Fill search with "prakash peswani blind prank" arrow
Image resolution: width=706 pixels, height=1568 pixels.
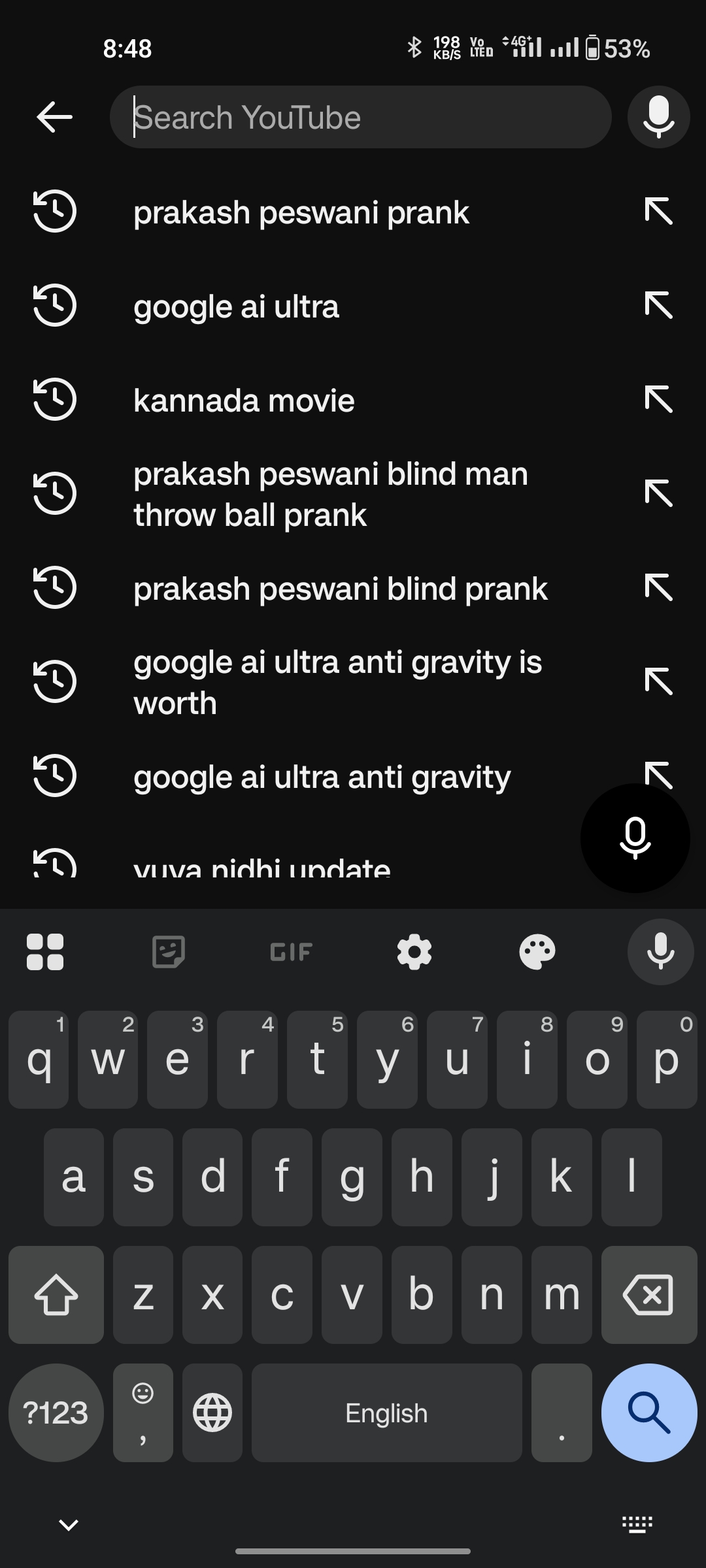coord(658,587)
